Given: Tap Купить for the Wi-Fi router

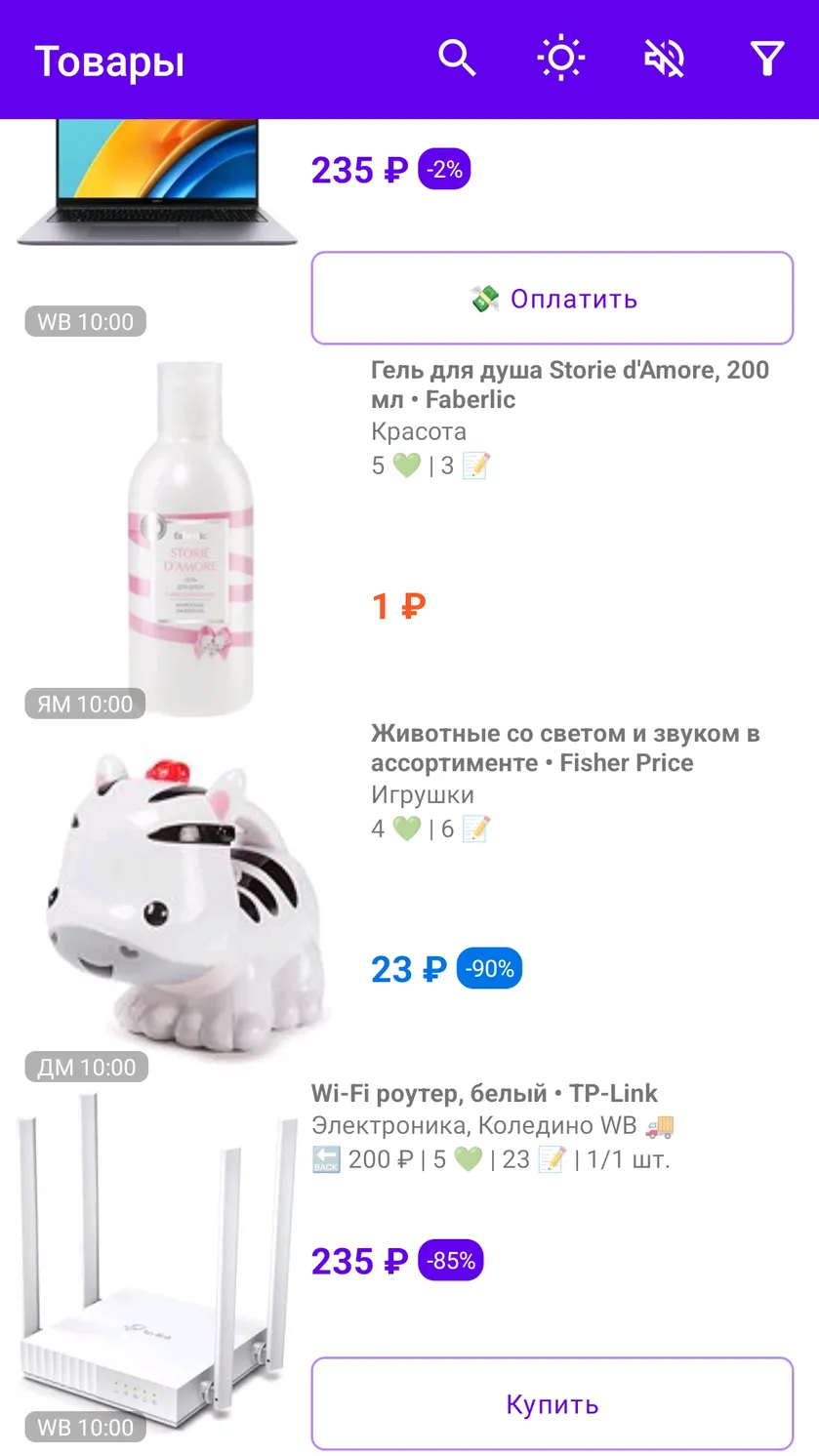Looking at the screenshot, I should click(553, 1403).
